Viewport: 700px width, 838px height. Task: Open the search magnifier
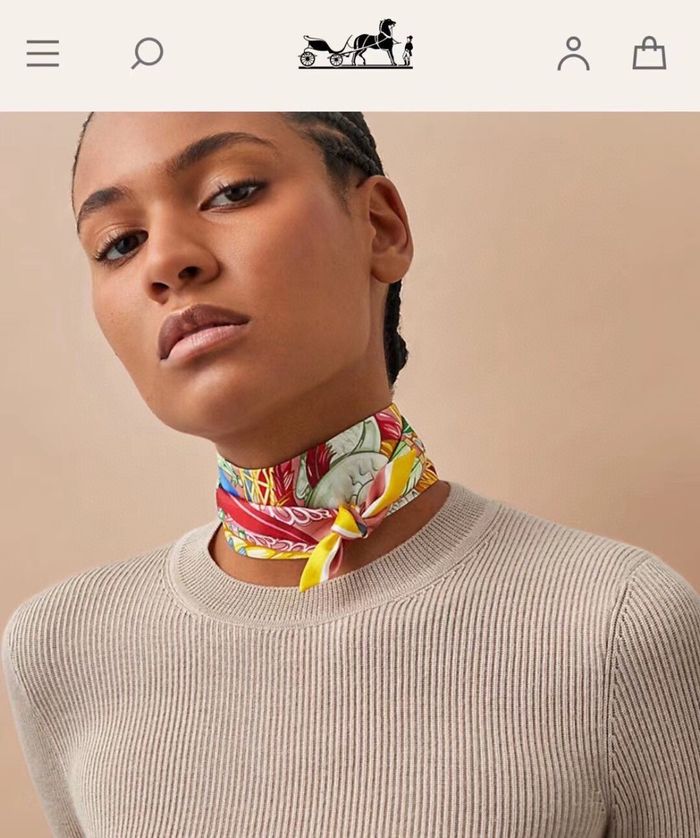tap(146, 53)
